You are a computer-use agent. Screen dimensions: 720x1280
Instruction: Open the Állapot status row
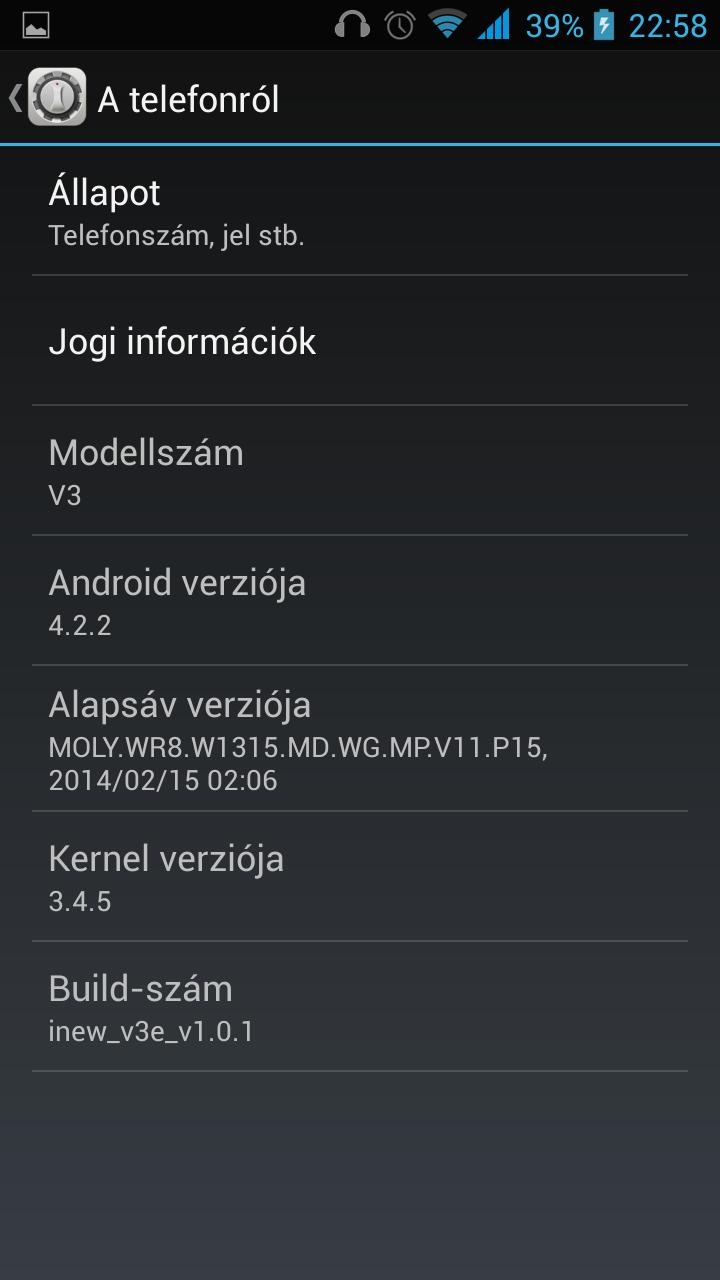[x=360, y=211]
